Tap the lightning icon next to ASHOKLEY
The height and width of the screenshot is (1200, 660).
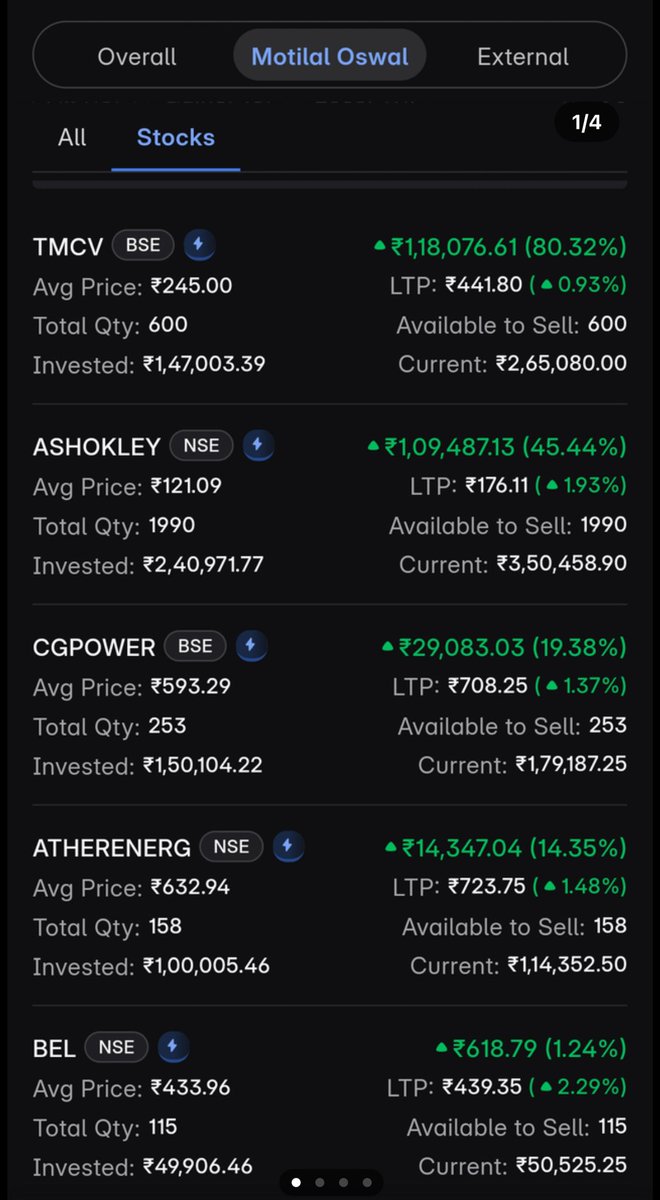(258, 446)
